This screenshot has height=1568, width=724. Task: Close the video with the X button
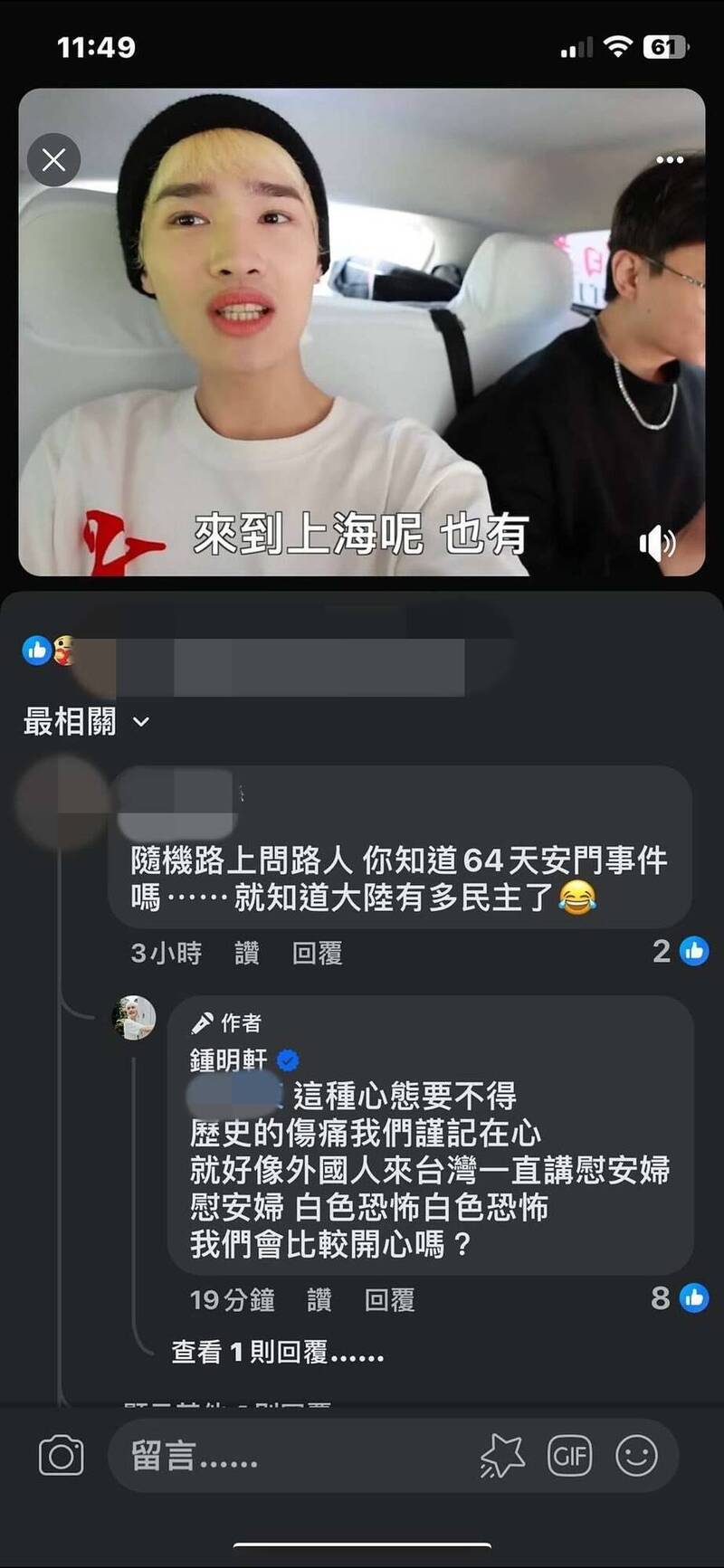click(54, 160)
